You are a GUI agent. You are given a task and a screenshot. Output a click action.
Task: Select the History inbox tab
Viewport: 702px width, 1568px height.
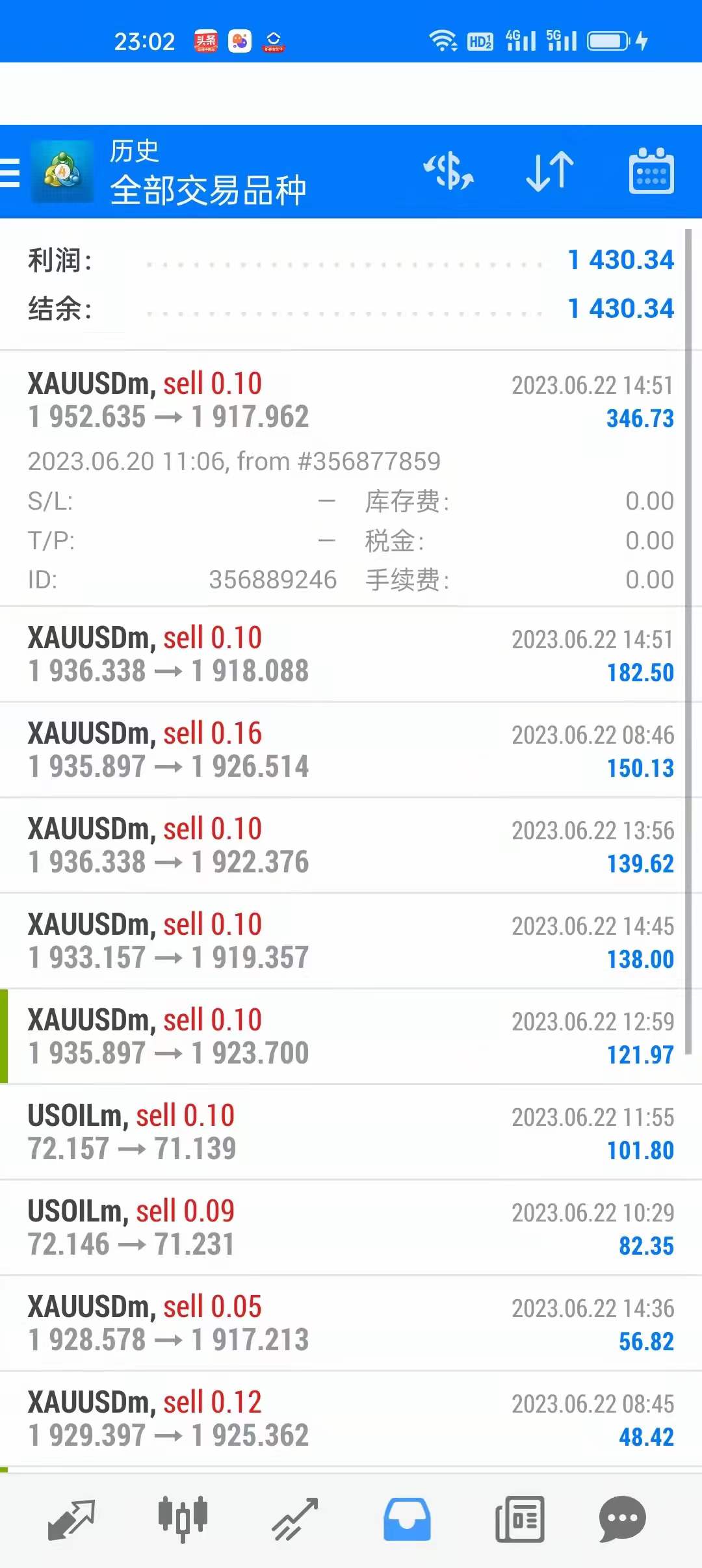point(407,1520)
